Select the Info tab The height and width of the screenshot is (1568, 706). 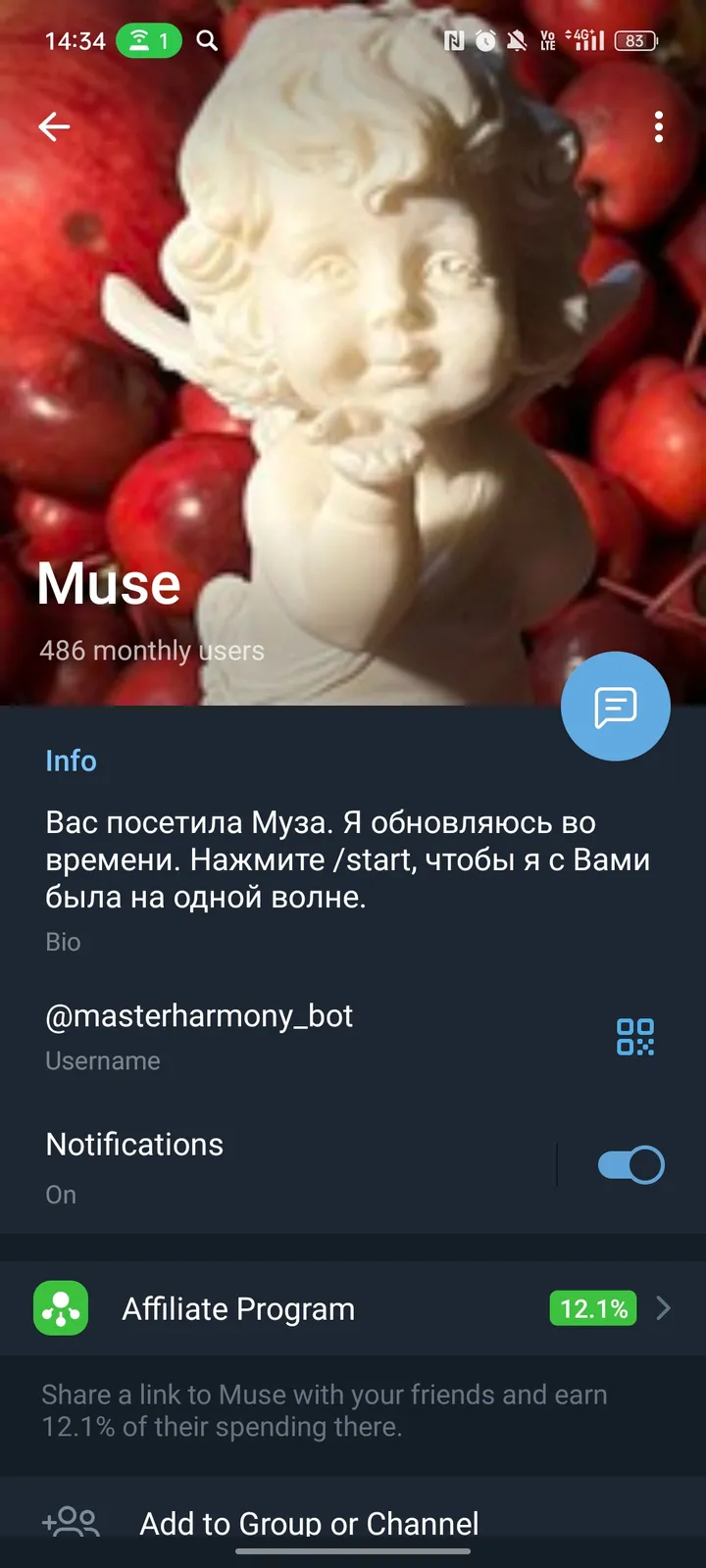click(71, 760)
